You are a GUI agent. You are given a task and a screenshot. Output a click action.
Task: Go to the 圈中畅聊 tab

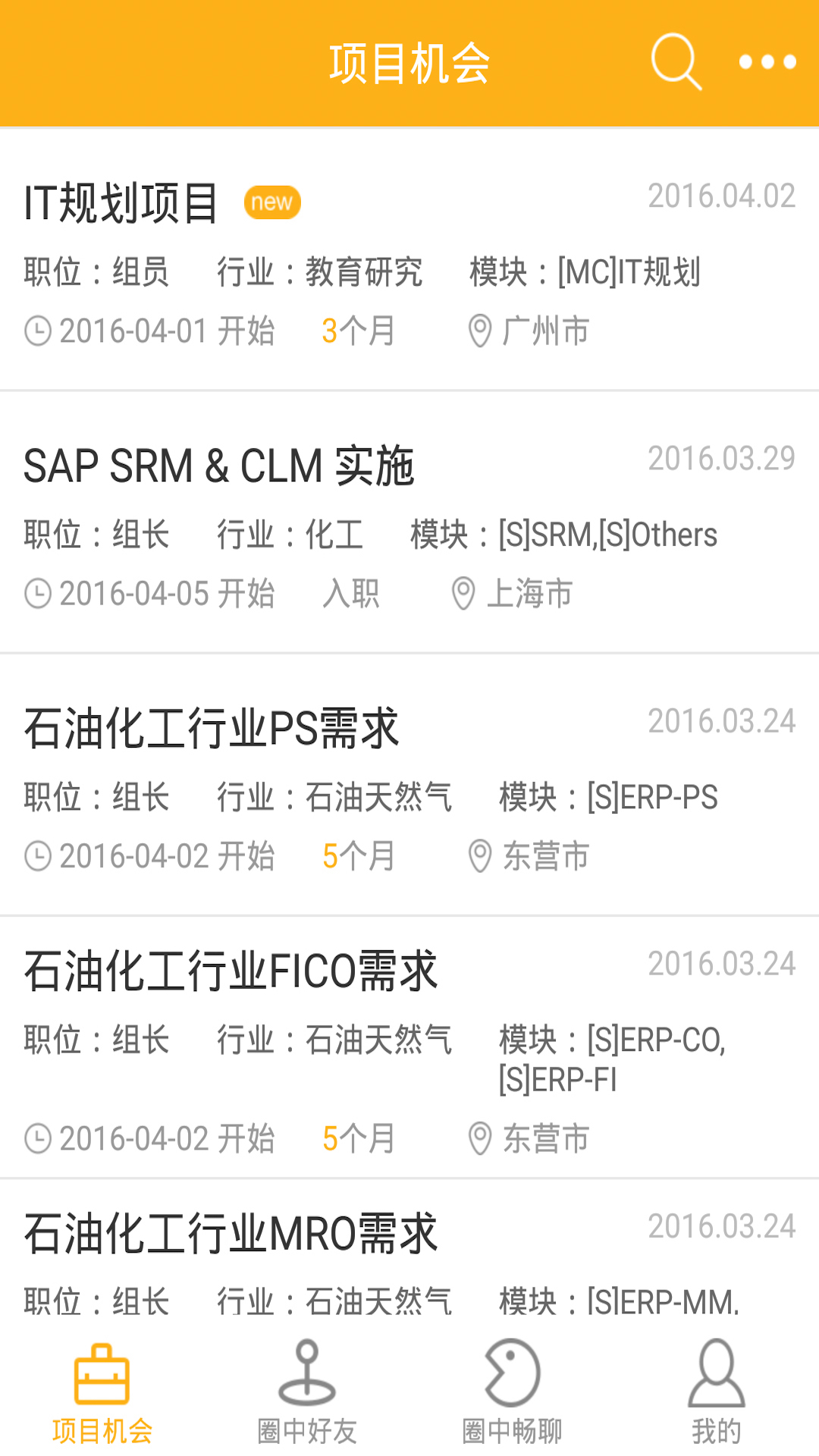512,1394
